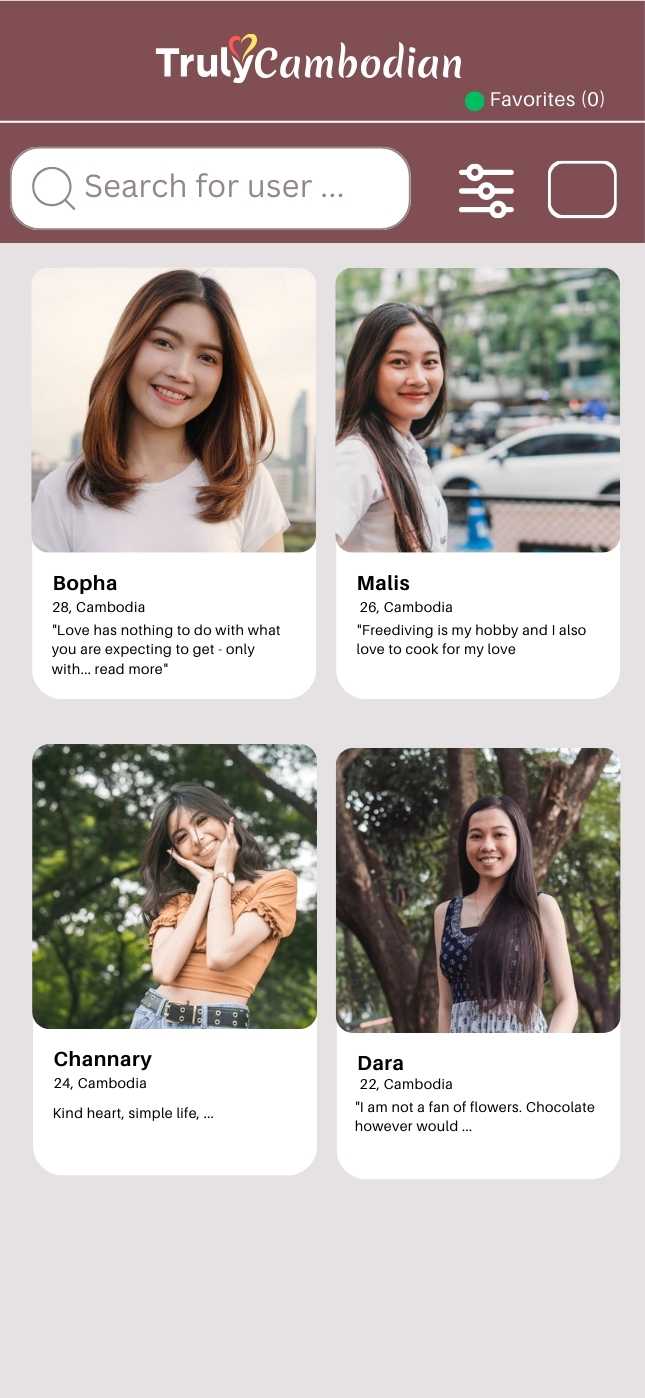This screenshot has width=645, height=1398.
Task: Open Bopha's profile card
Action: pyautogui.click(x=174, y=482)
